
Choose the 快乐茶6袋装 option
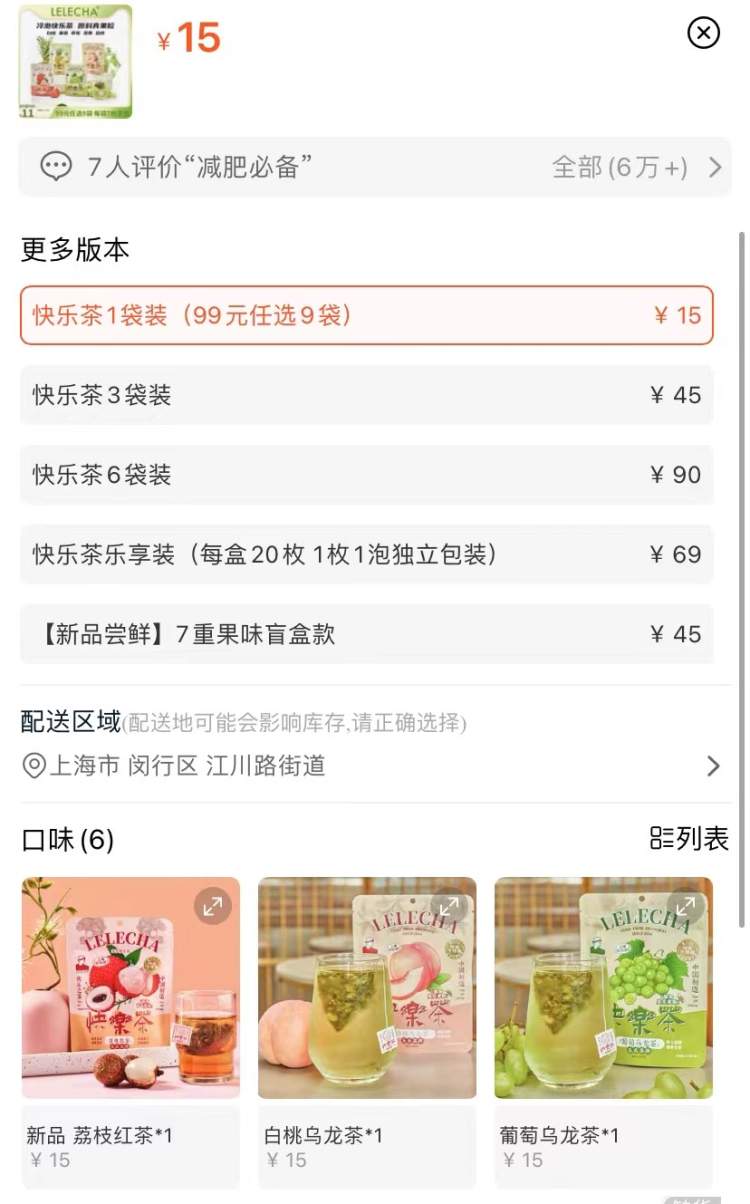click(x=366, y=475)
